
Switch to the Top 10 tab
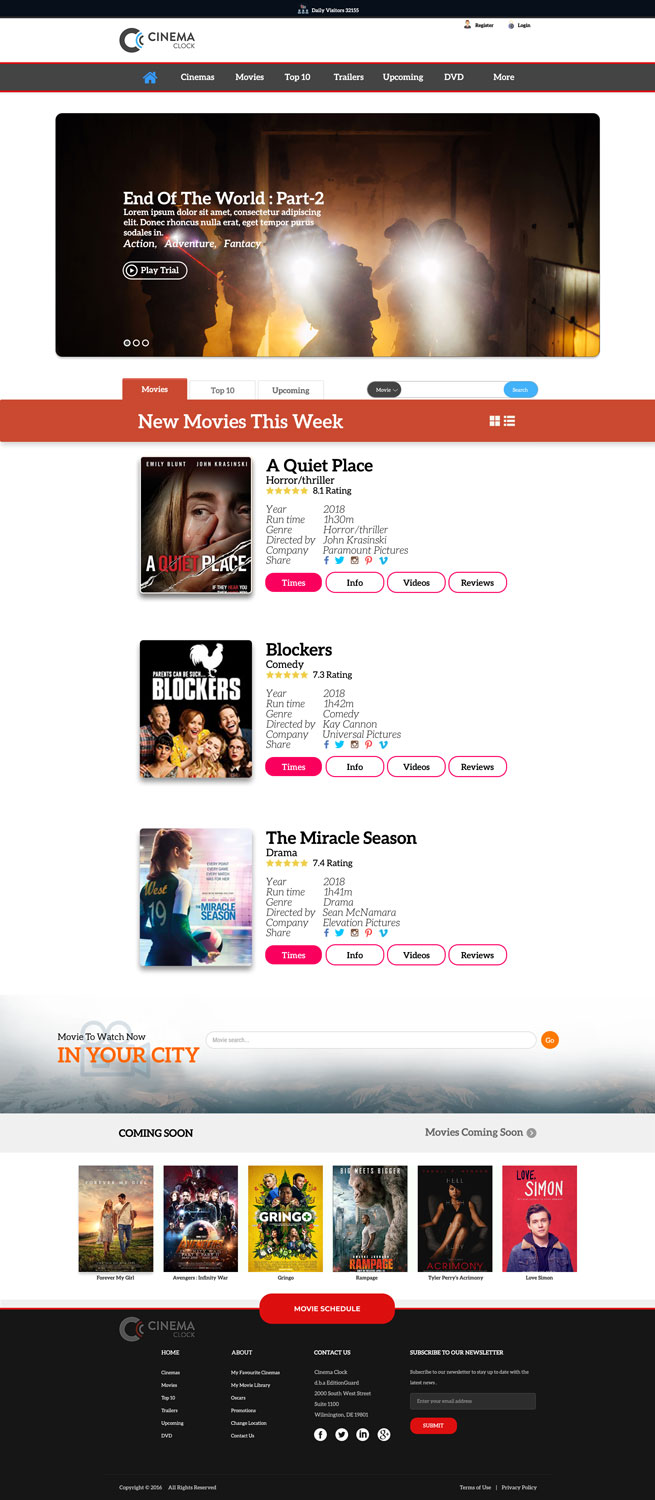click(222, 390)
